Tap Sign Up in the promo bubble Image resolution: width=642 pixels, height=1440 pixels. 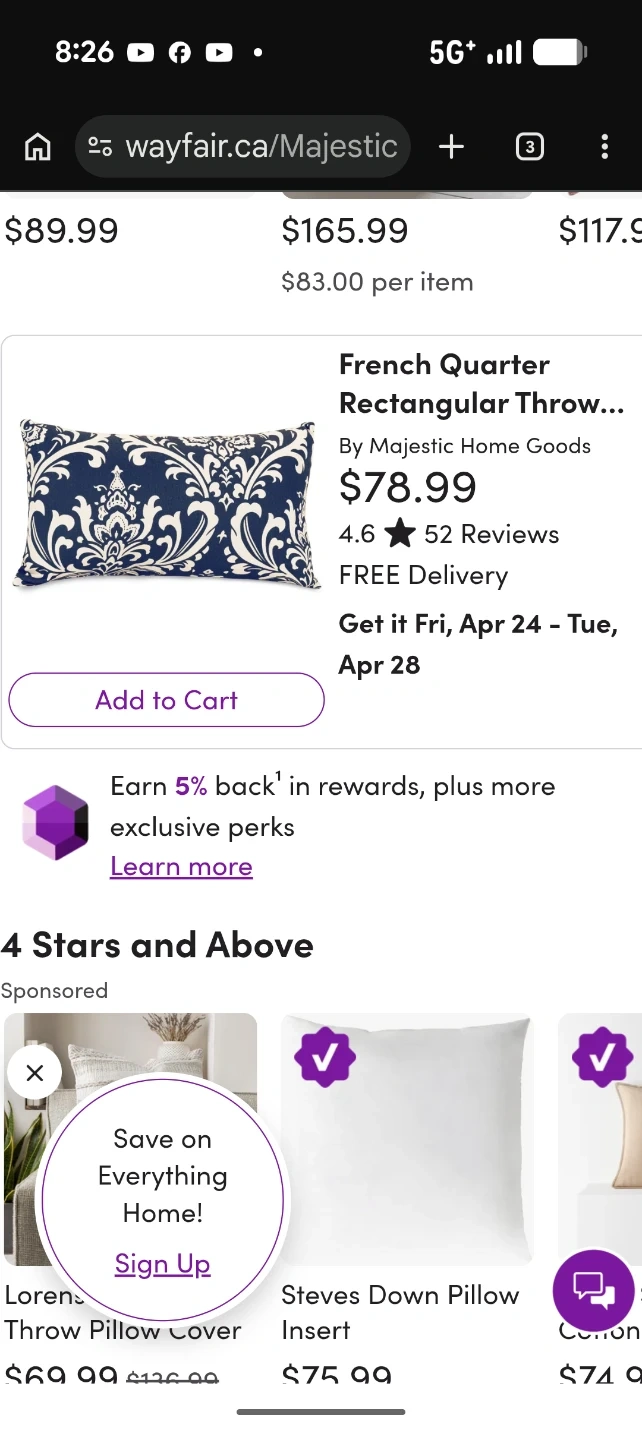(x=162, y=1264)
